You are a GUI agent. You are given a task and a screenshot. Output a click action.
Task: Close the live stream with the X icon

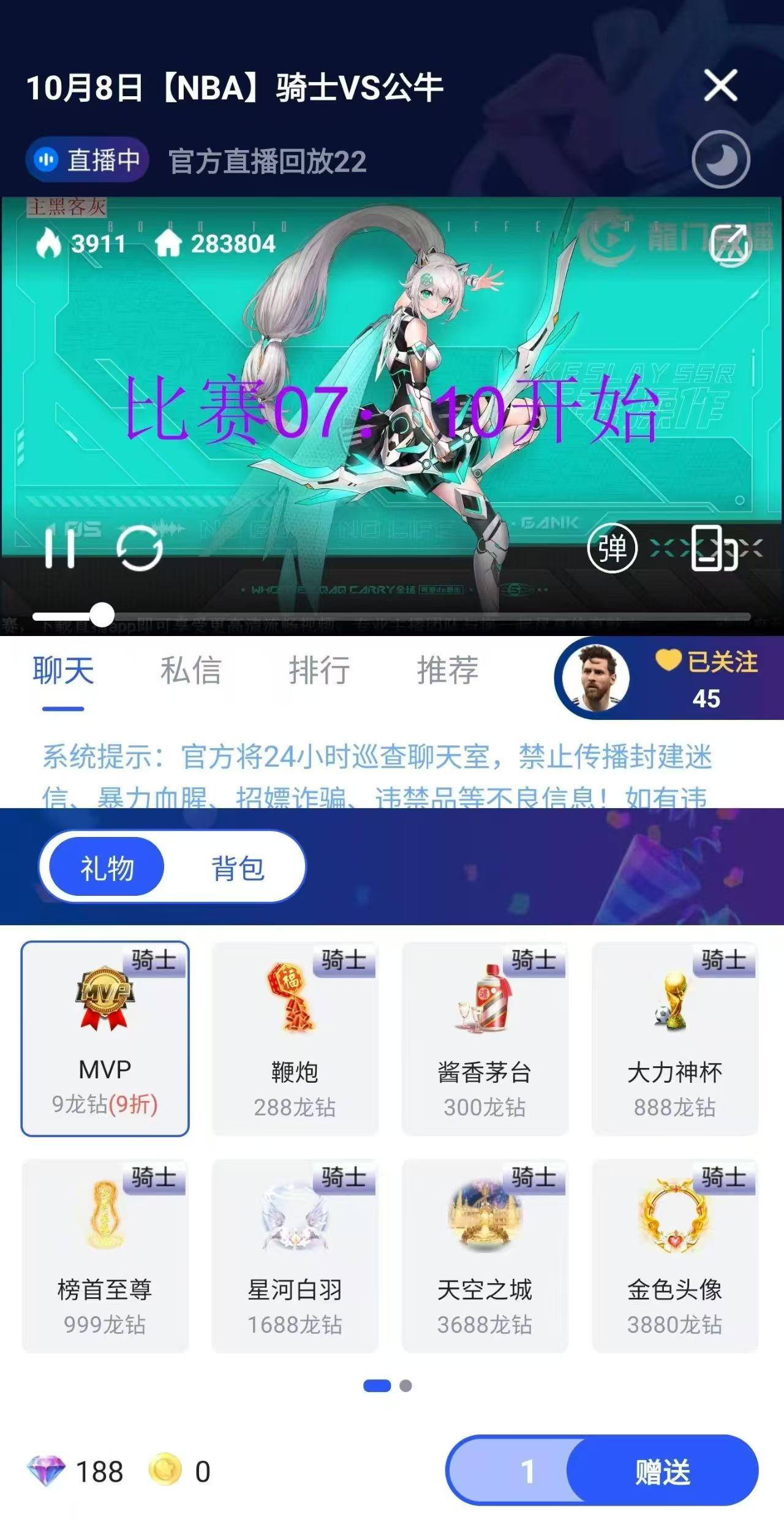pyautogui.click(x=720, y=85)
